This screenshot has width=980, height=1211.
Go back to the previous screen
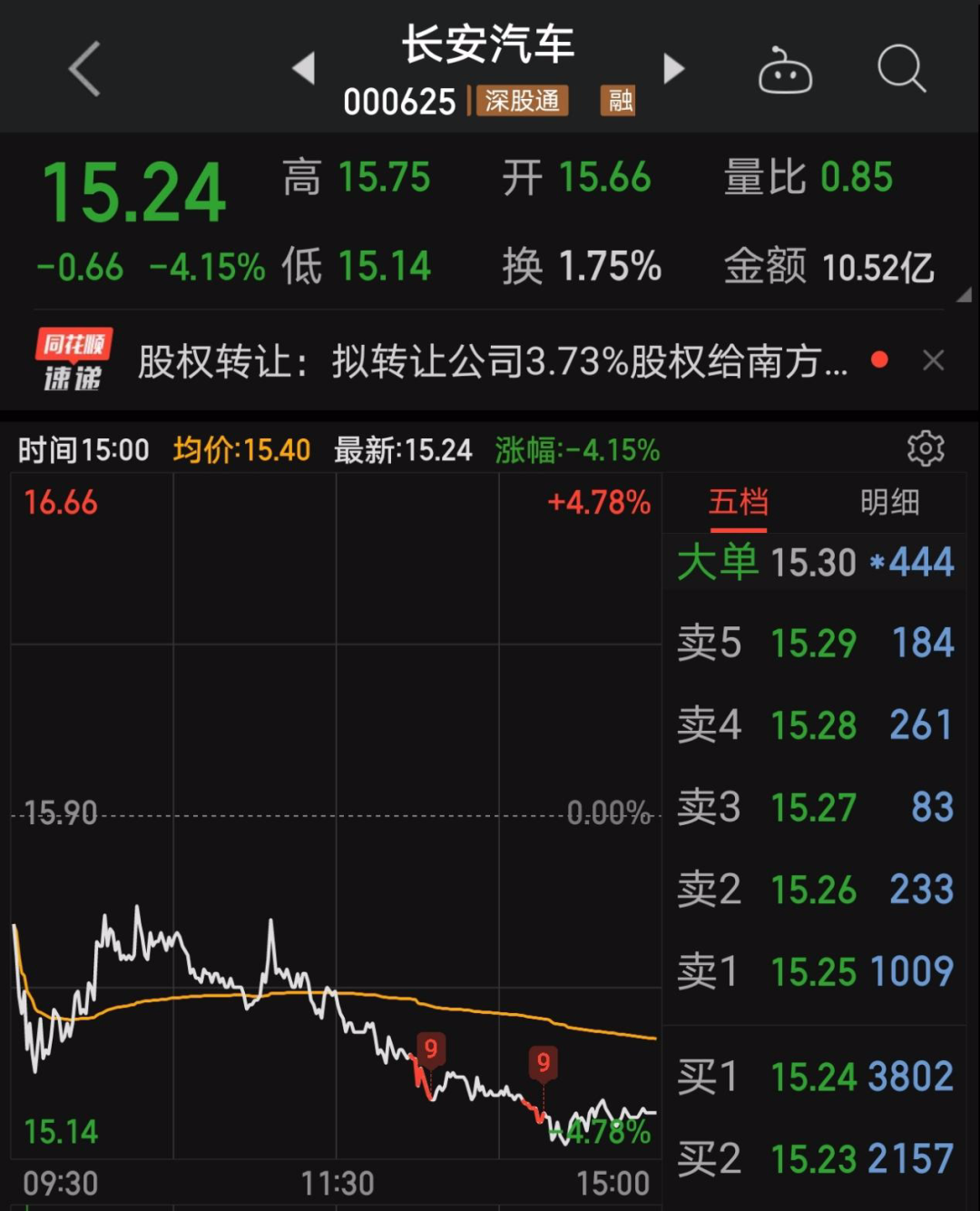(84, 69)
